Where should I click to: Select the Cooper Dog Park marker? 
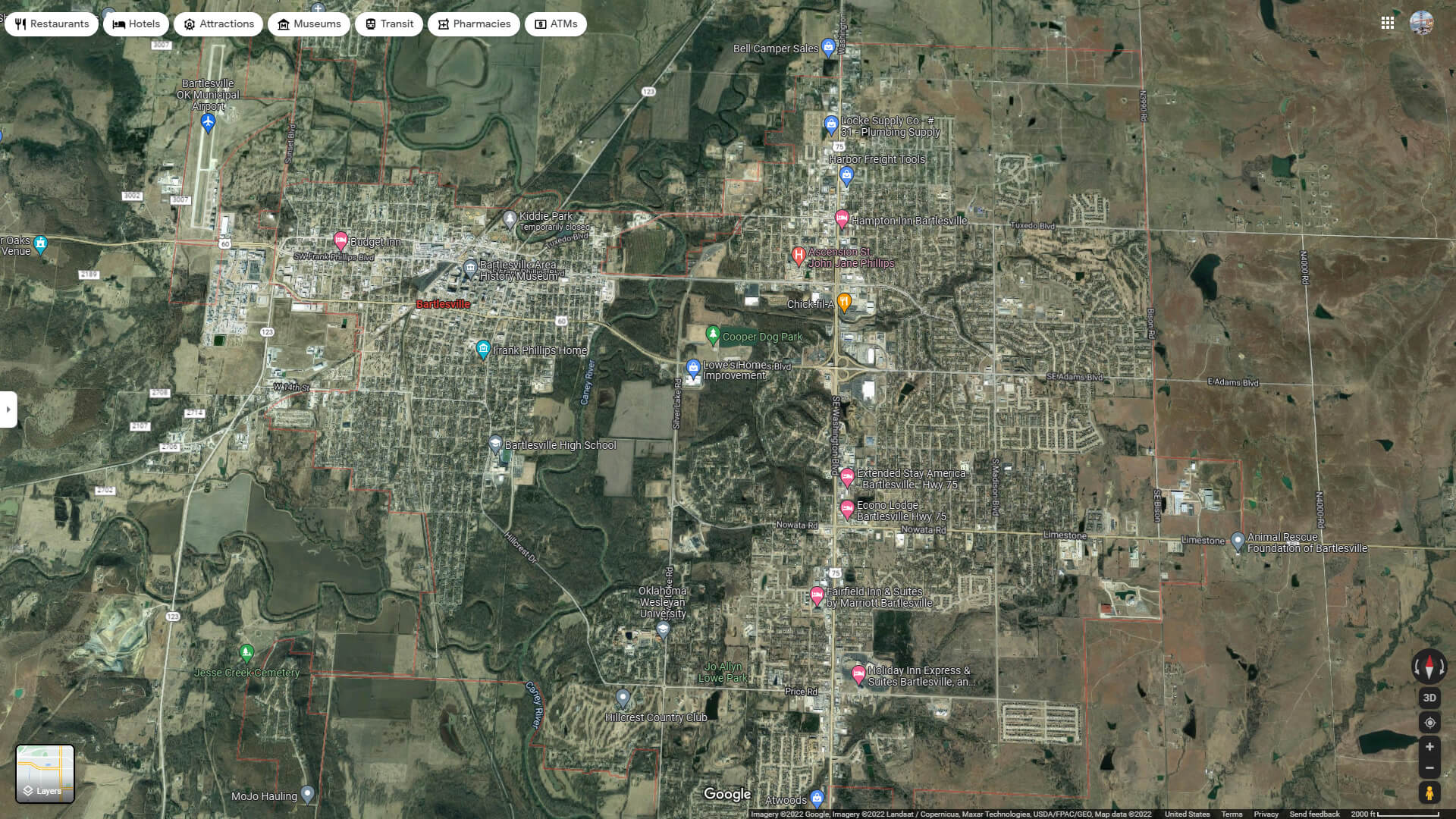coord(712,334)
